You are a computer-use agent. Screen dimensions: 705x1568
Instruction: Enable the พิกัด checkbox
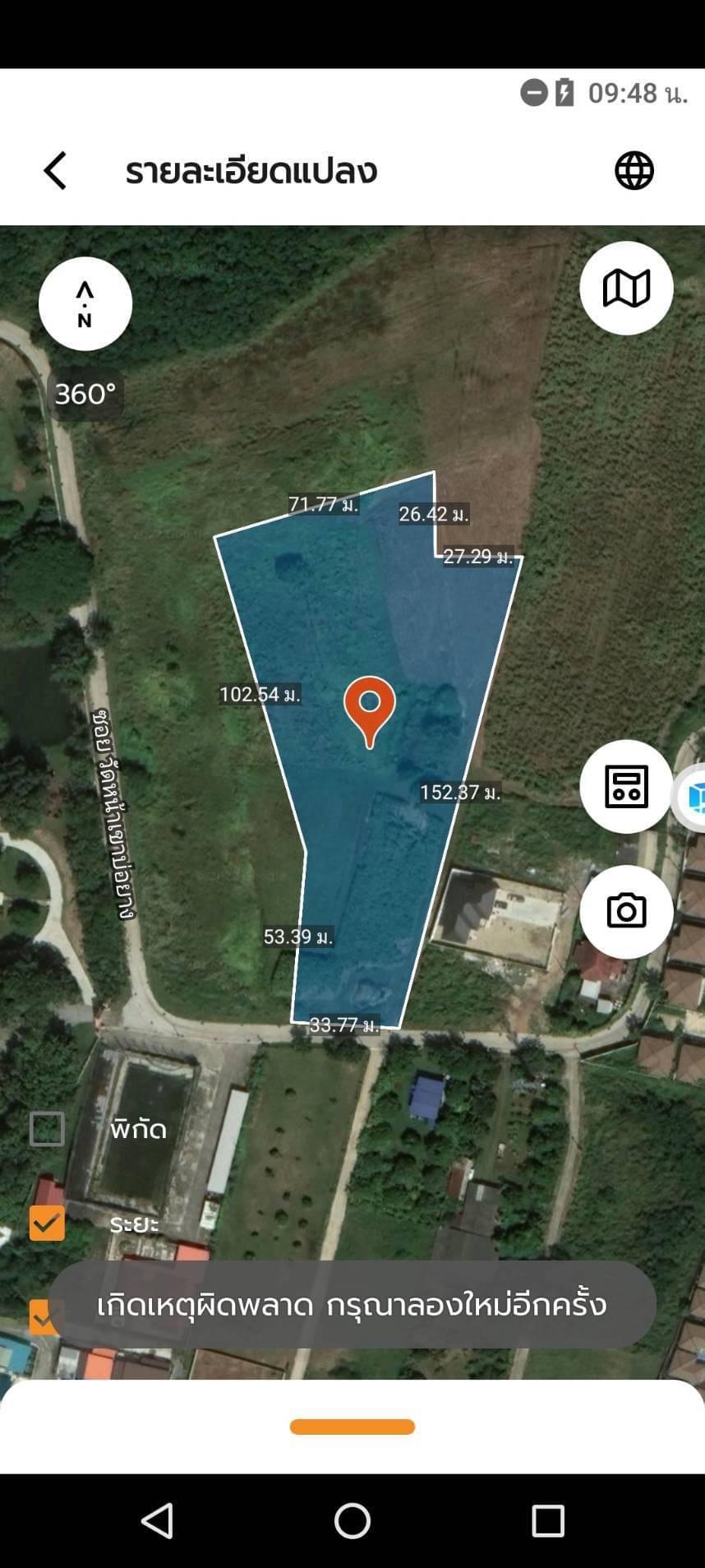(x=47, y=1129)
